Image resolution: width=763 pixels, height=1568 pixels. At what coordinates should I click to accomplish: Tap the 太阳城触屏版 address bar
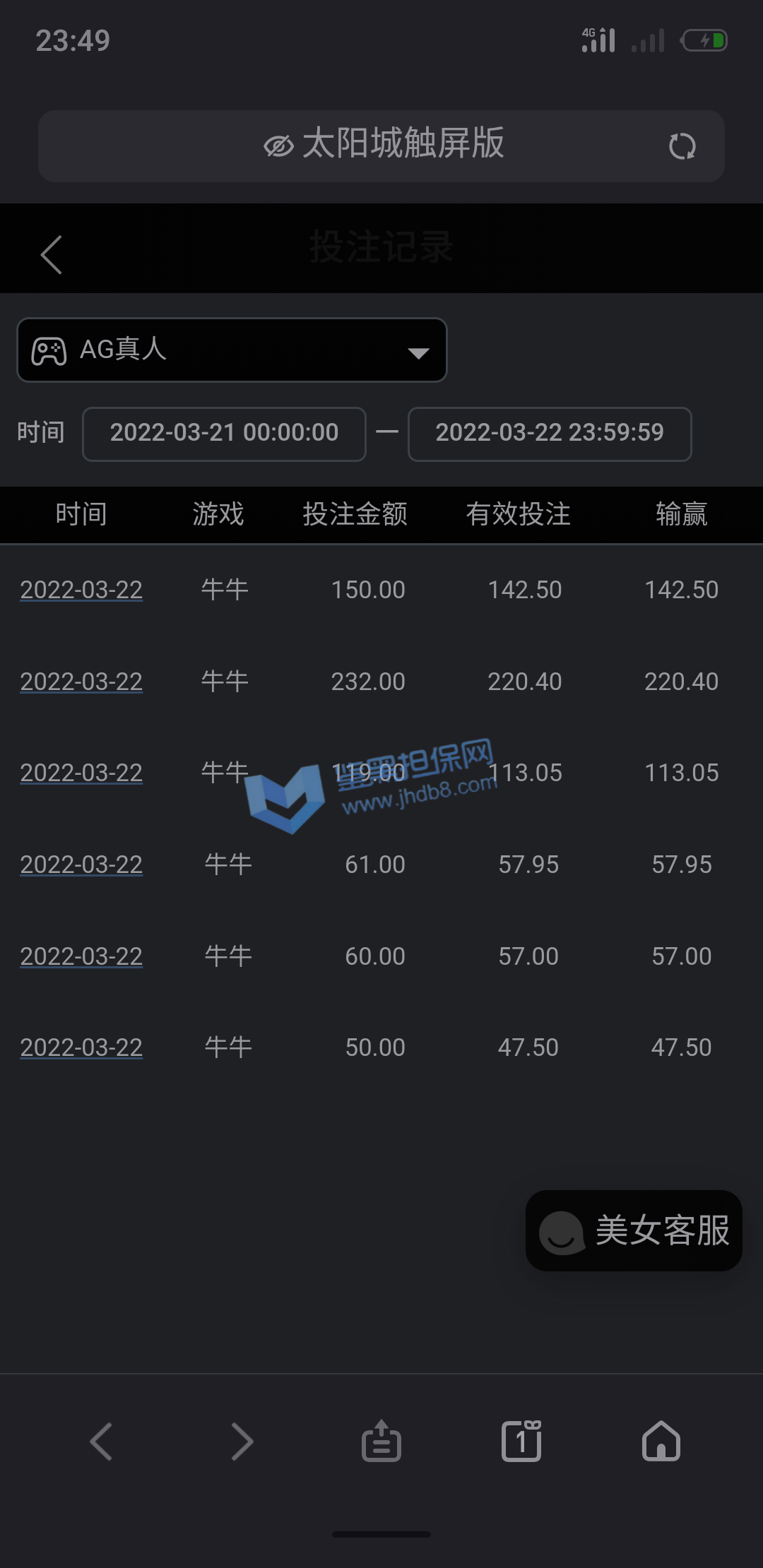383,145
